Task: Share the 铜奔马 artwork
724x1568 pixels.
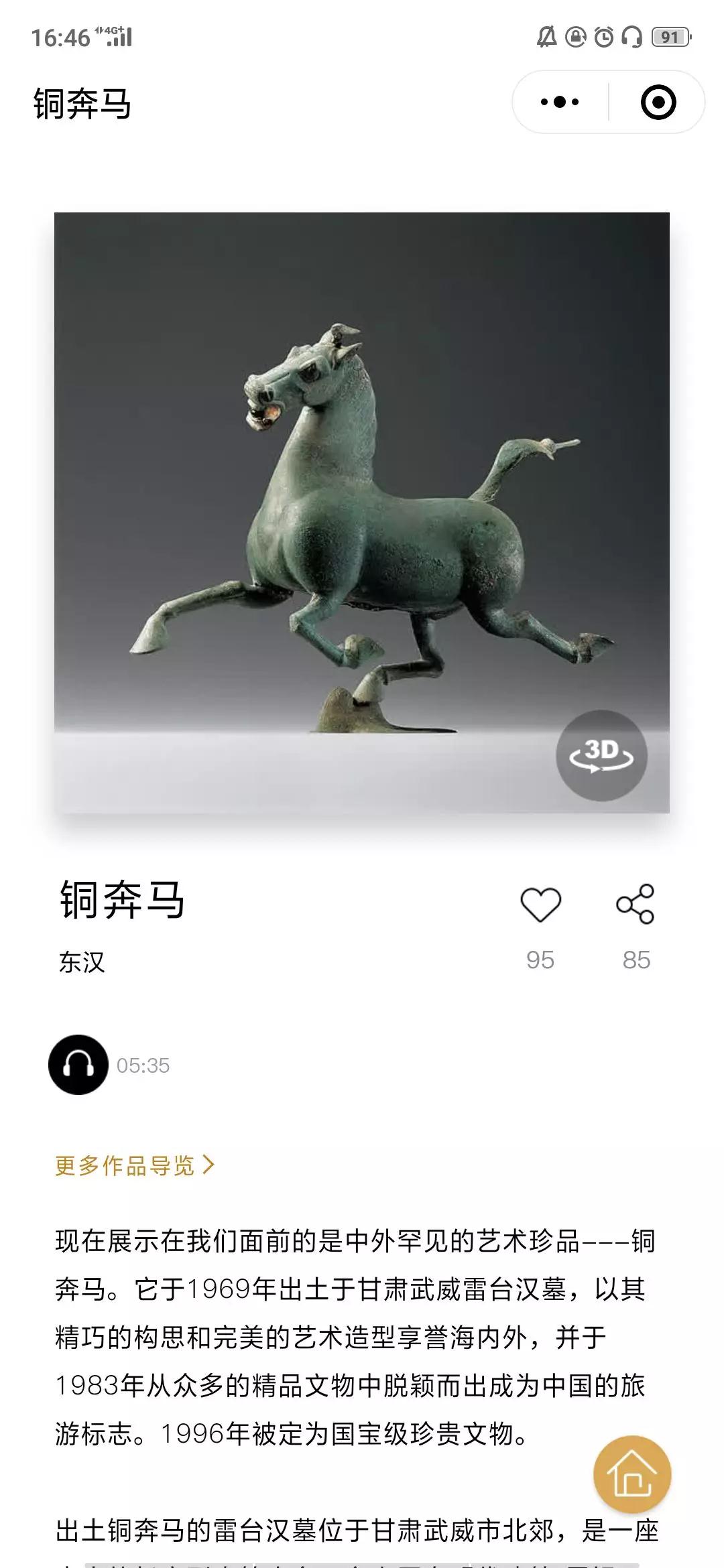Action: (x=636, y=905)
